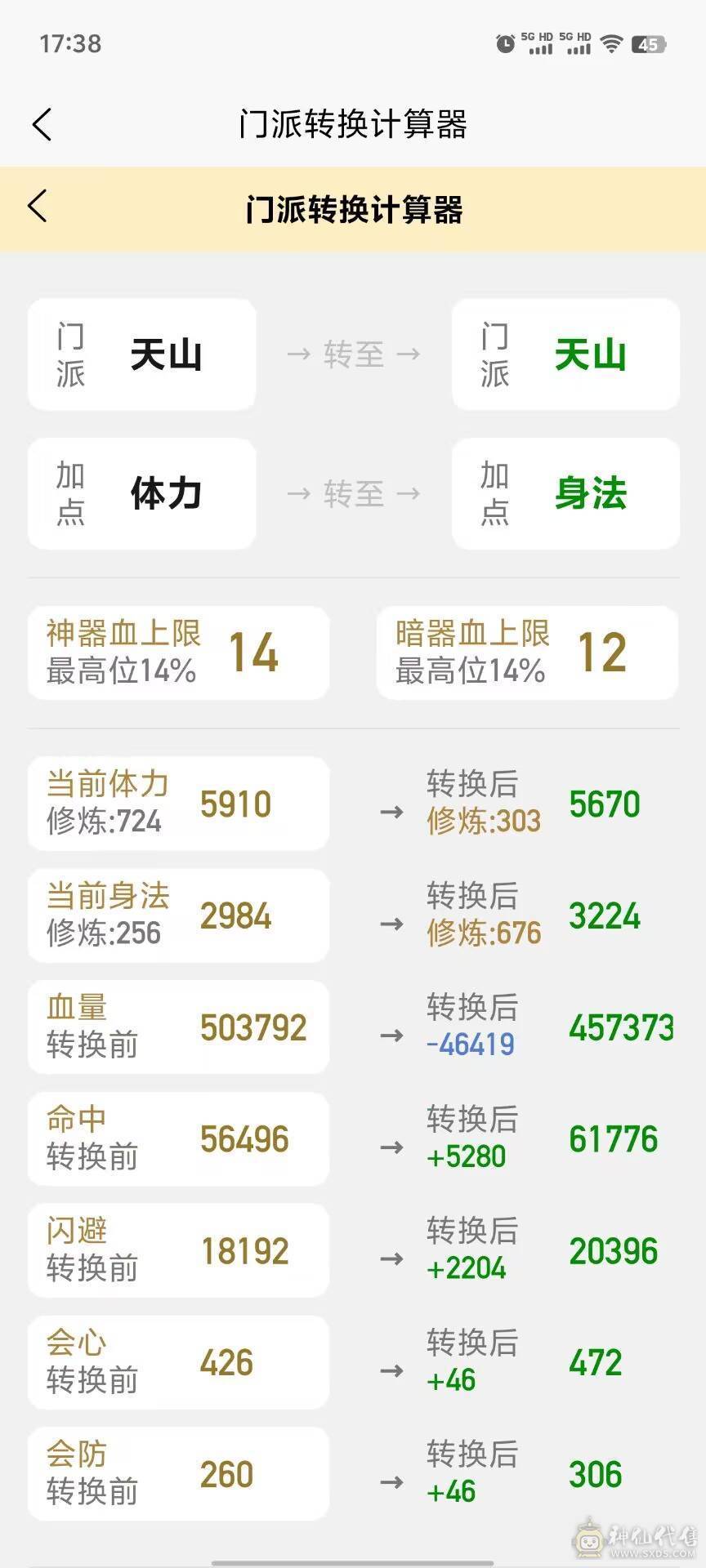Tap the 转至 label between sects
The height and width of the screenshot is (1568, 706).
tap(353, 354)
